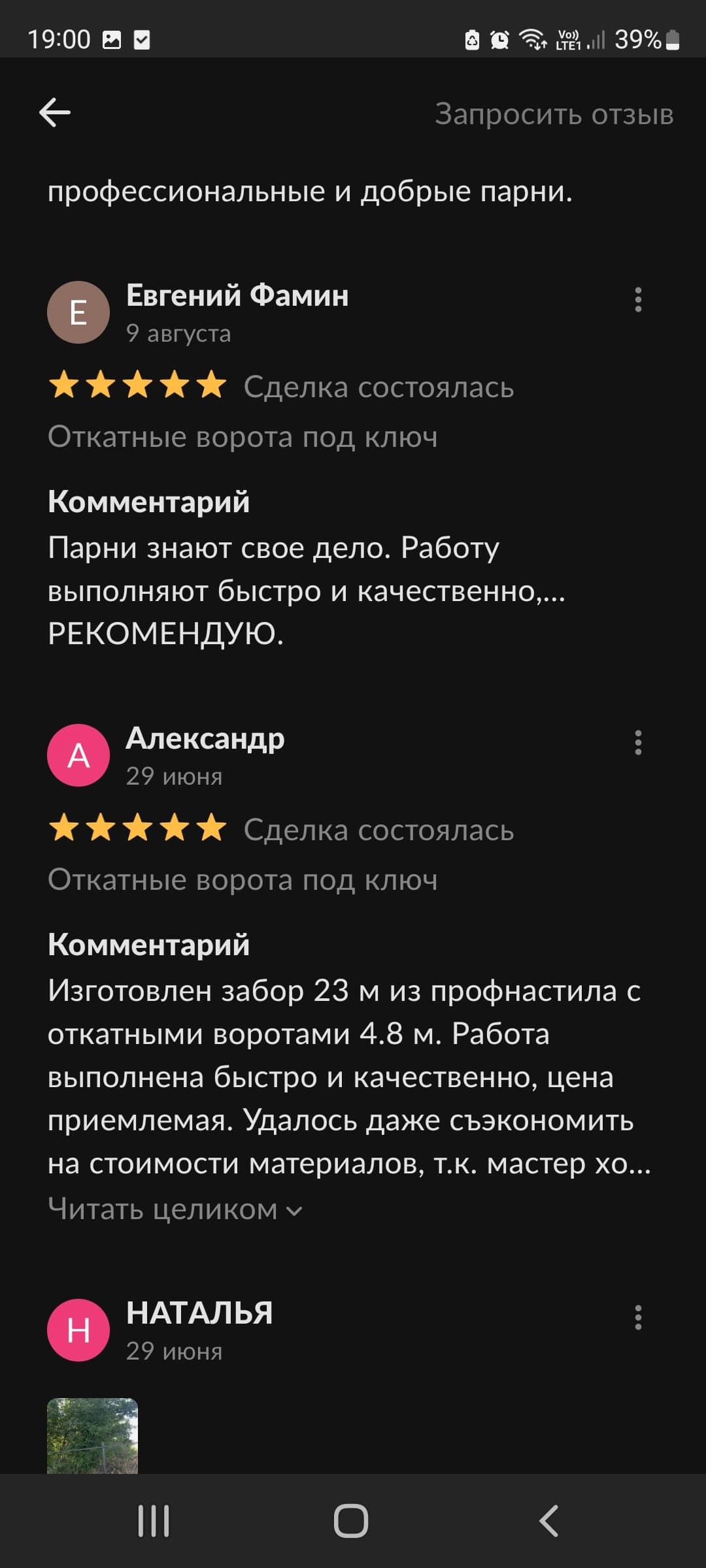
Task: Open НАТАЛЬЯ's profile avatar
Action: click(x=78, y=1330)
